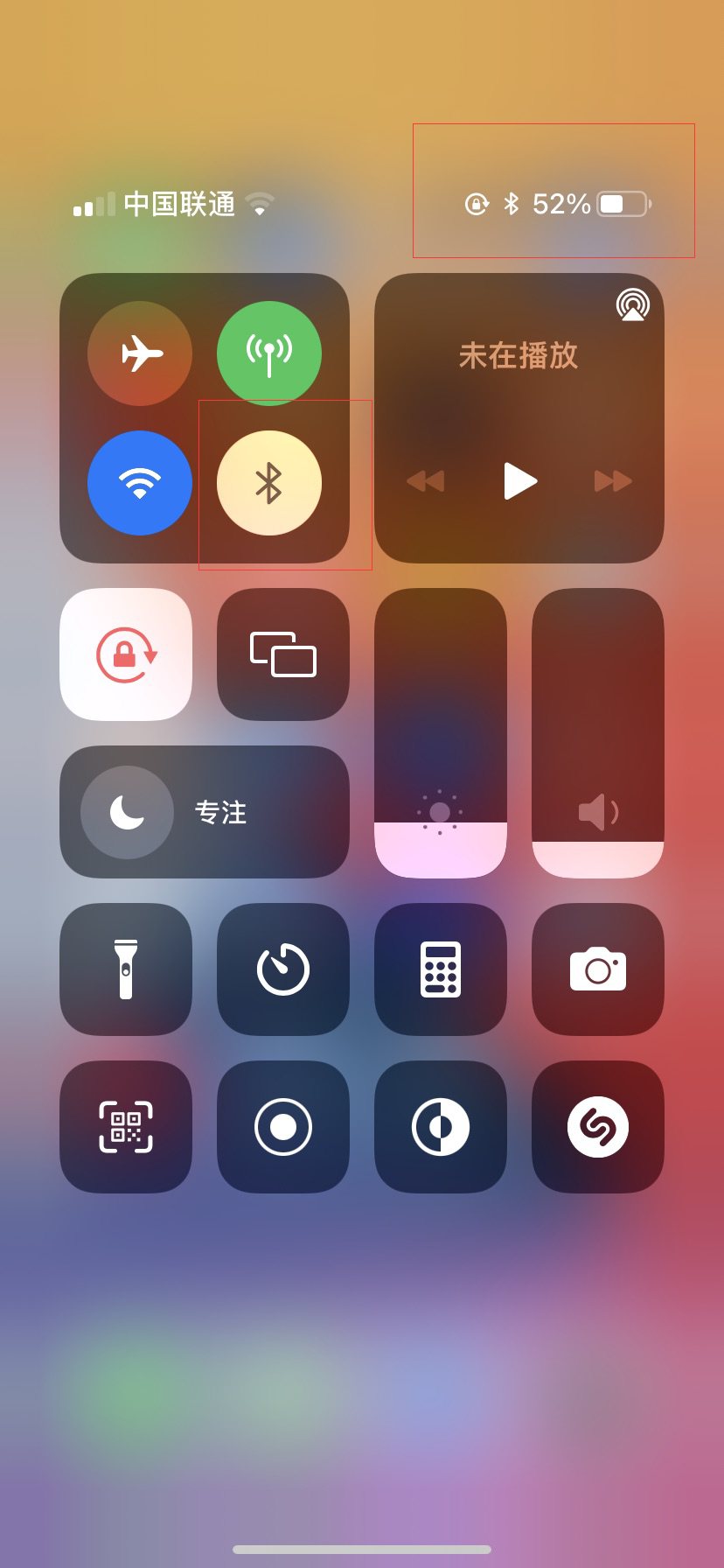724x1568 pixels.
Task: Start screen recording
Action: 283,1127
